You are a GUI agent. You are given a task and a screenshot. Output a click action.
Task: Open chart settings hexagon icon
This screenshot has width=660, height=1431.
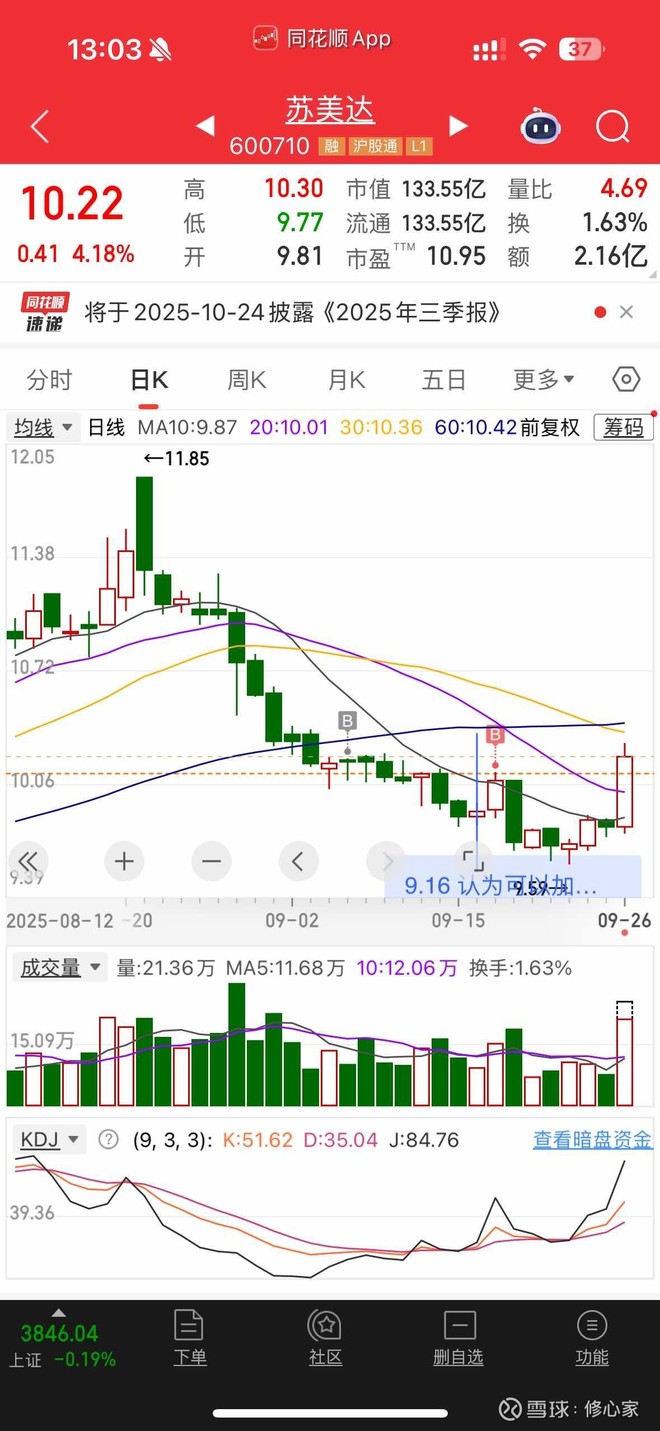click(626, 380)
